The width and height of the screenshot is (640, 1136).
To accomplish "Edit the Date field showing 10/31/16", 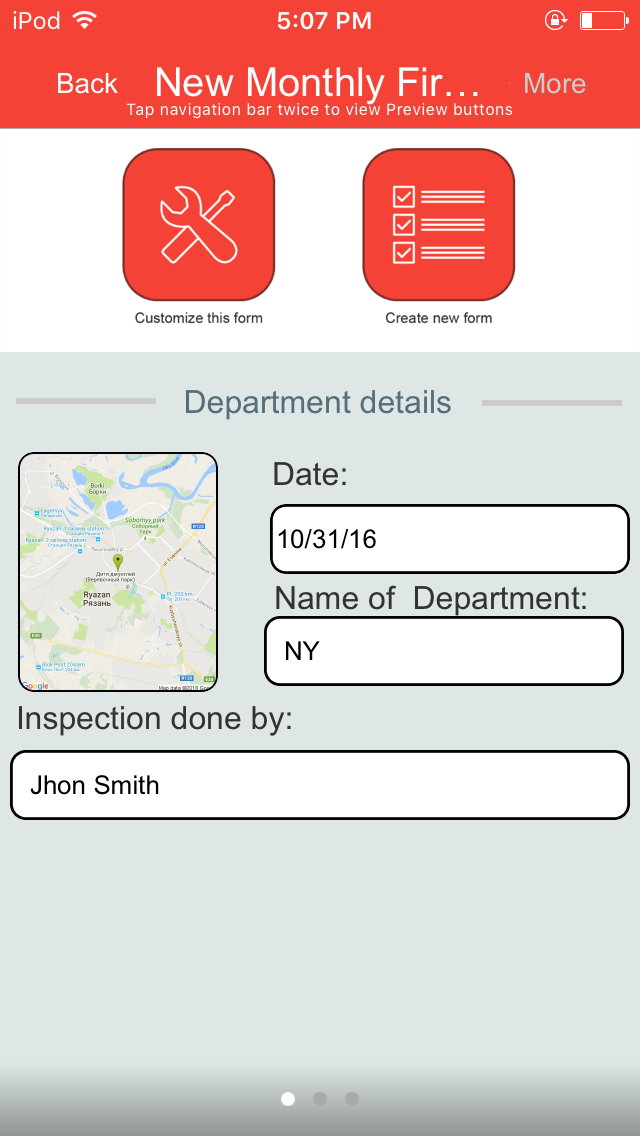I will tap(449, 539).
